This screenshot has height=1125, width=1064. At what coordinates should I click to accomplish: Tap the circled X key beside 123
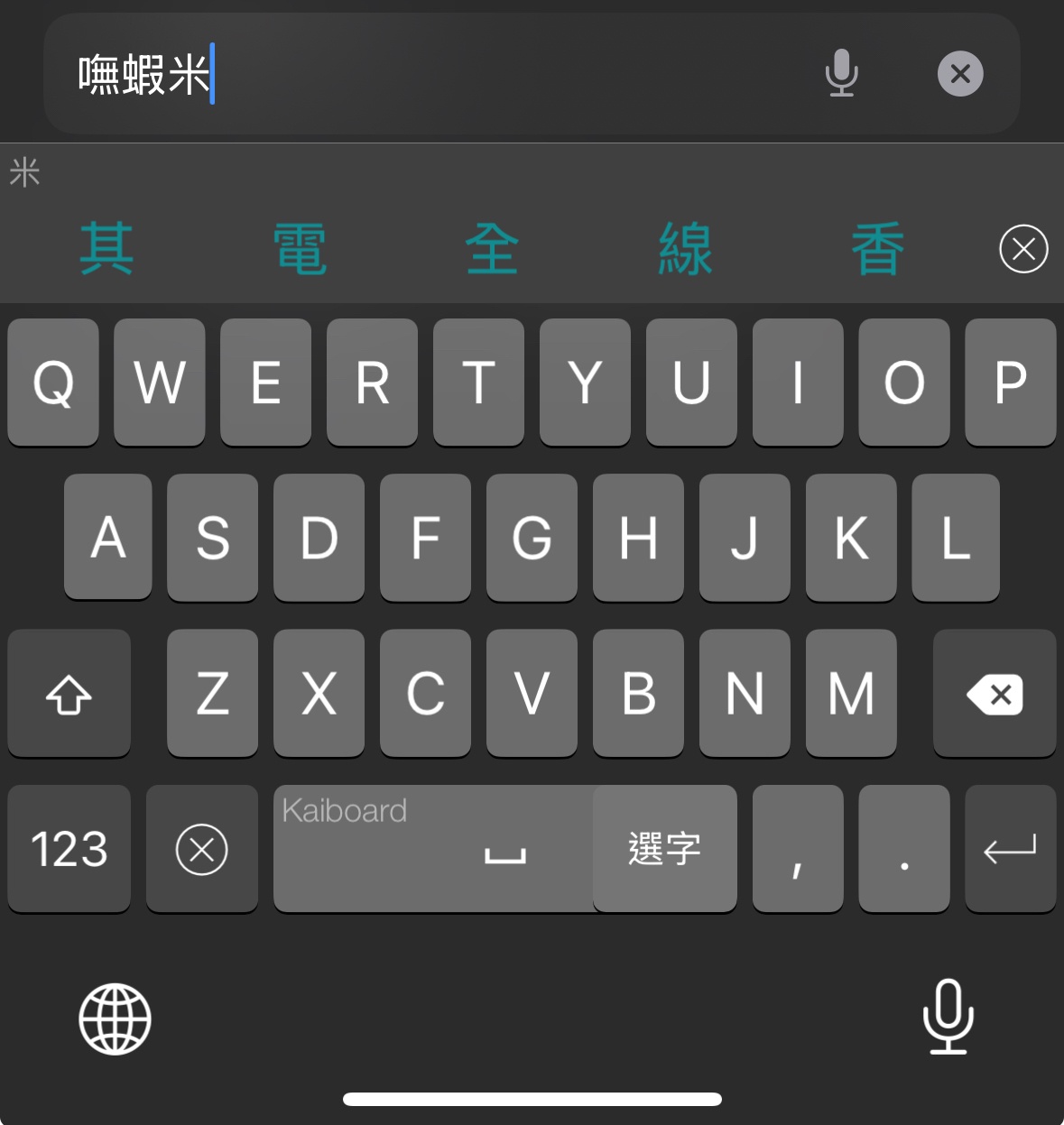tap(202, 849)
